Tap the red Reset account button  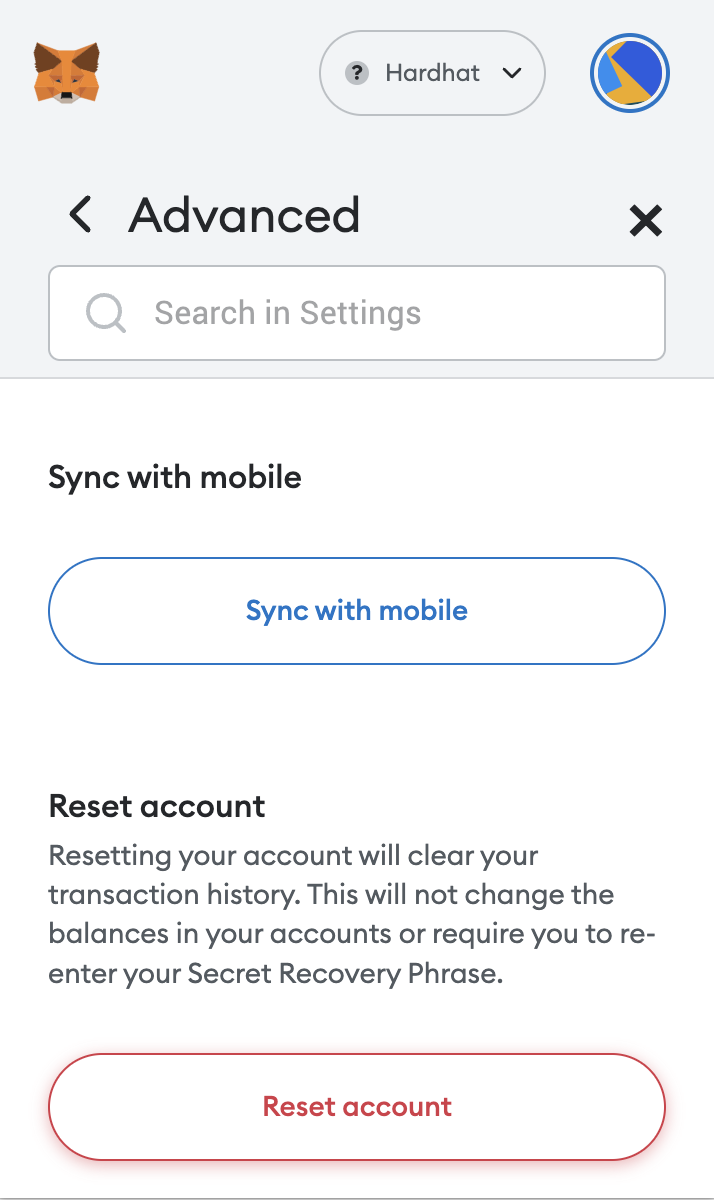click(x=357, y=1106)
